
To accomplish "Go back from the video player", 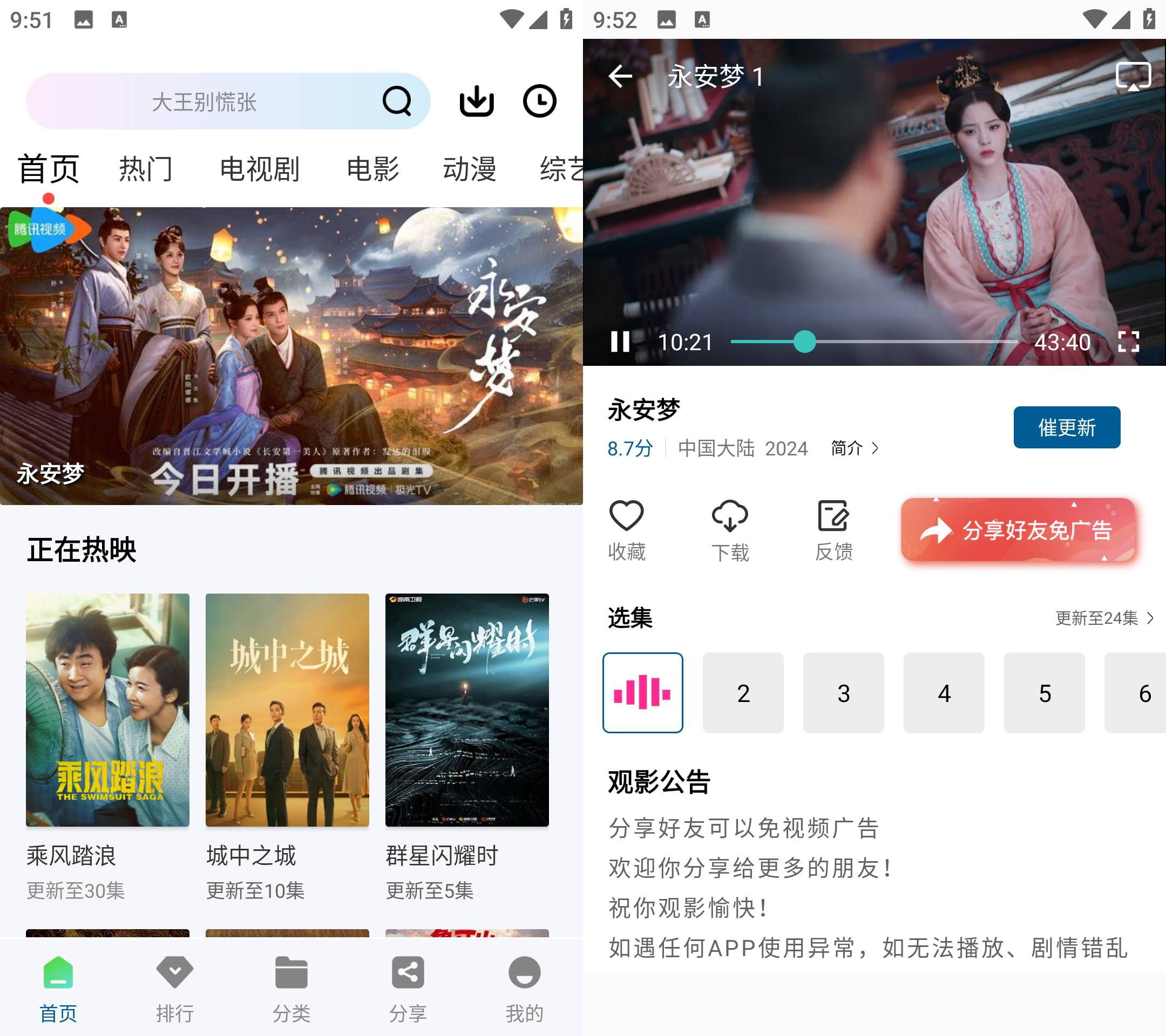I will click(620, 77).
